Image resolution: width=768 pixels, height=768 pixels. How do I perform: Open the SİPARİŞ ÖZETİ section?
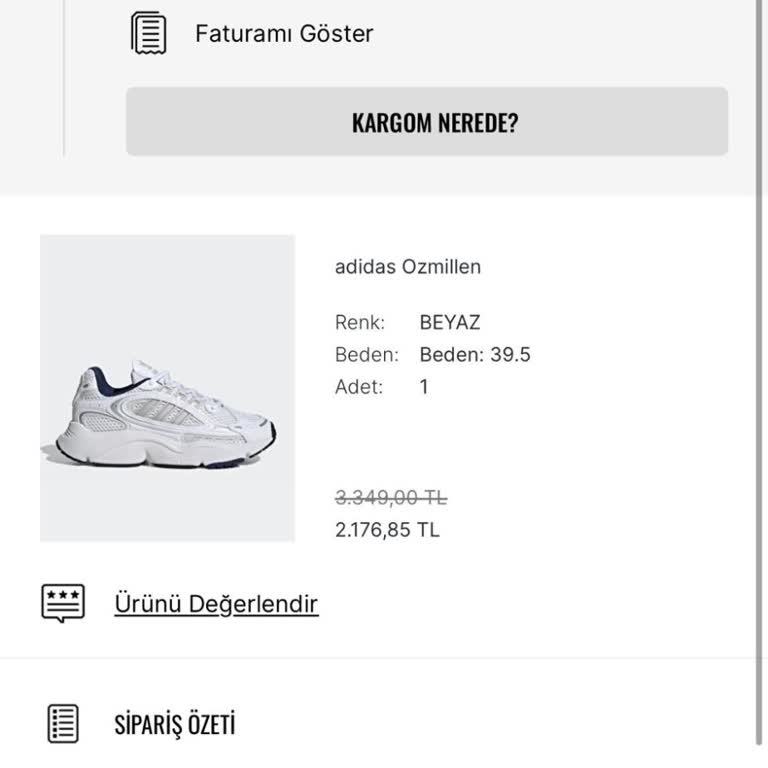click(x=175, y=724)
